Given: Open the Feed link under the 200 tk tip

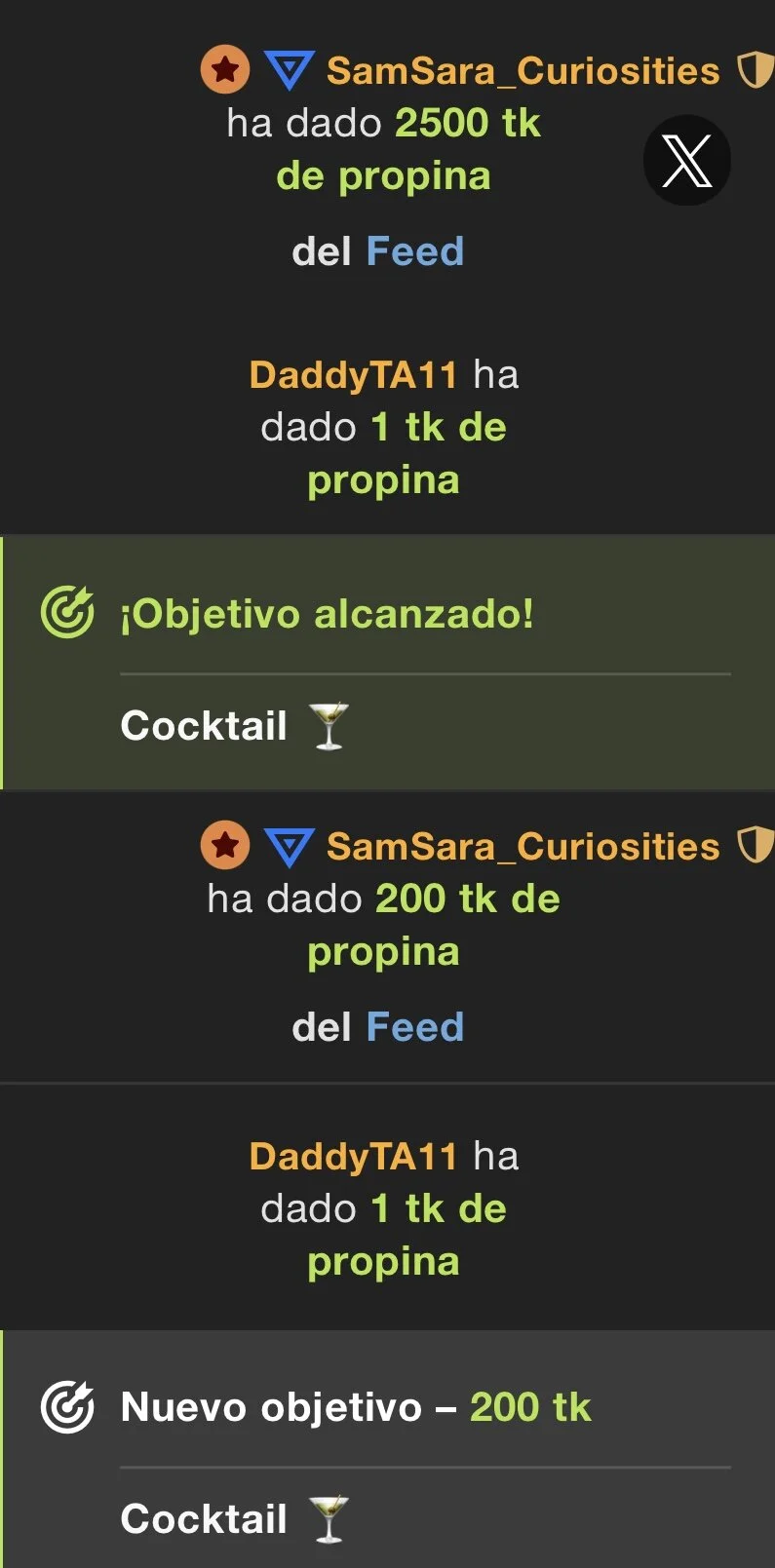Looking at the screenshot, I should 414,1027.
